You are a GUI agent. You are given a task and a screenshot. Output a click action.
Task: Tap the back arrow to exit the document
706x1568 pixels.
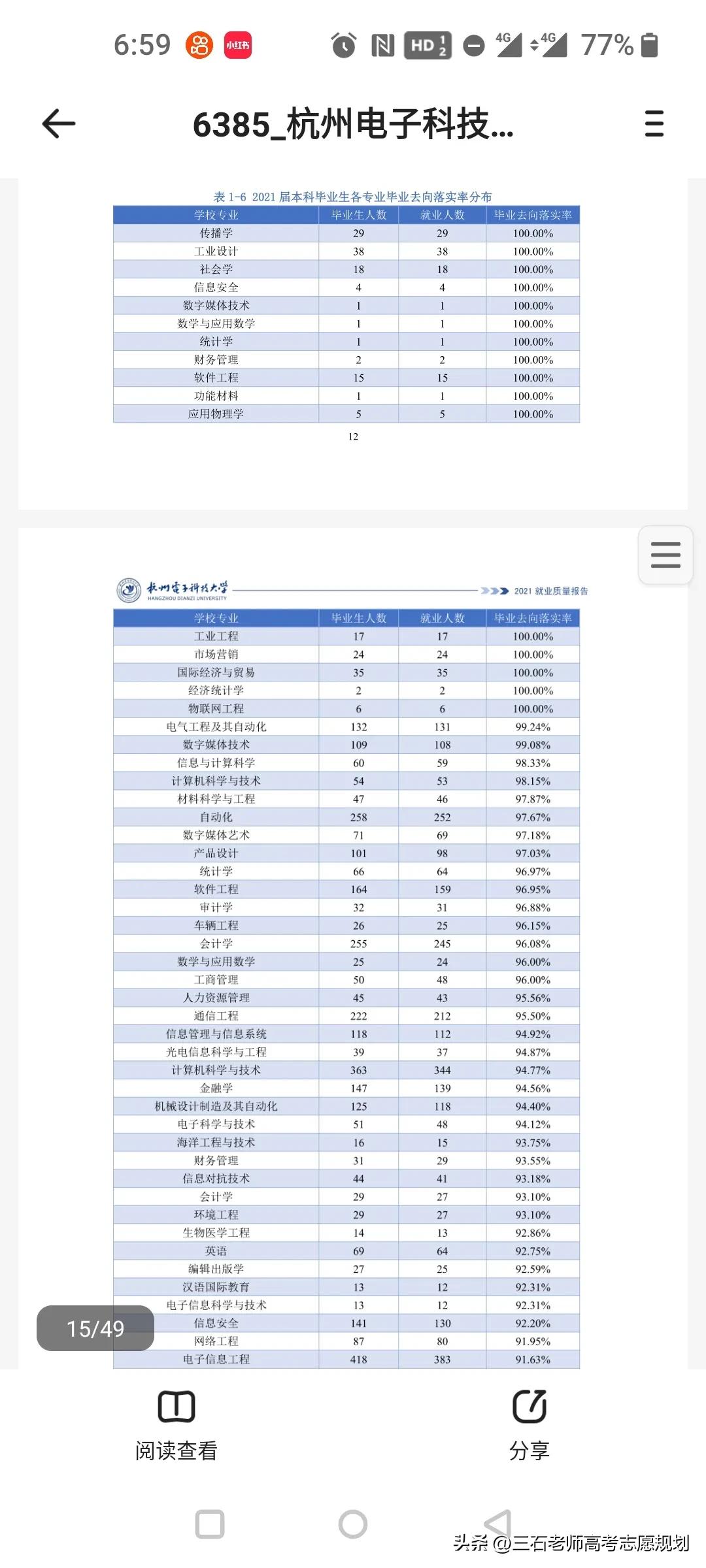[x=58, y=124]
